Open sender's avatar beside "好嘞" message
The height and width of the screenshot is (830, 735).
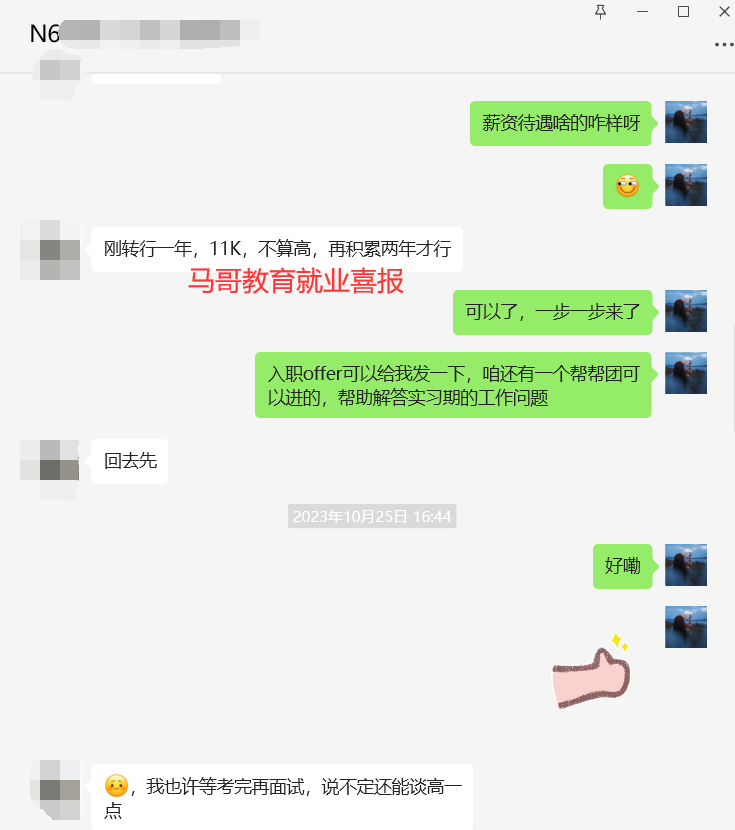(686, 565)
